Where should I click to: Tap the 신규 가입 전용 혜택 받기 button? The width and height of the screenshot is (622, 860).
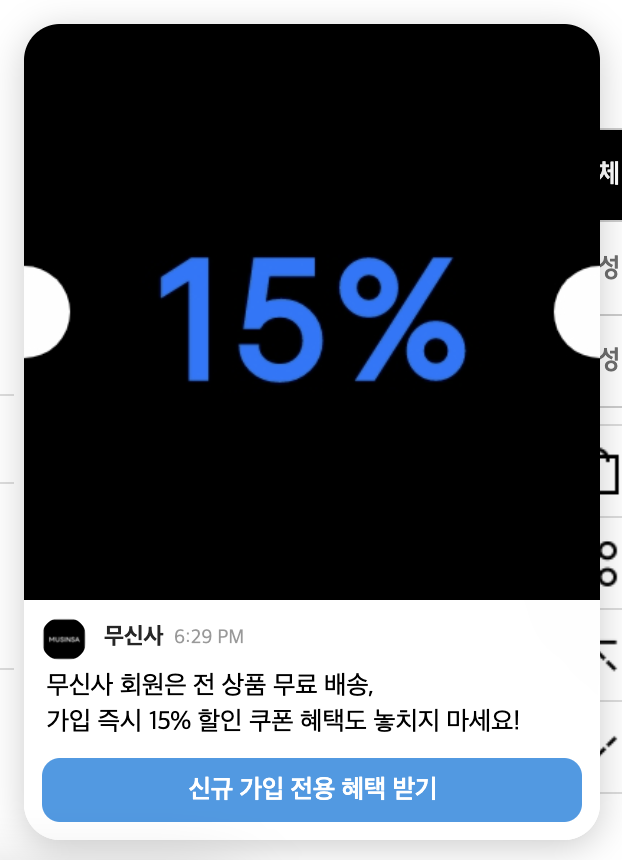(311, 789)
